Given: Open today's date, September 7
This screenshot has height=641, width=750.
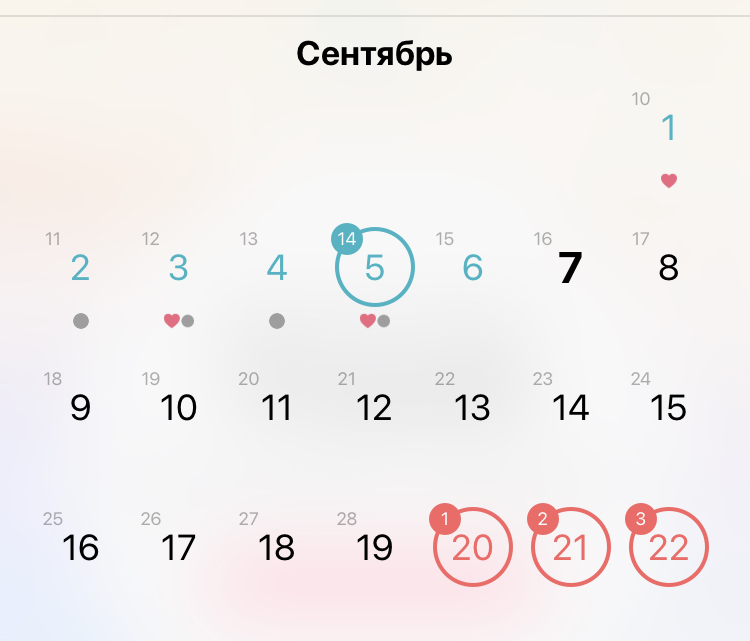Looking at the screenshot, I should [x=570, y=268].
